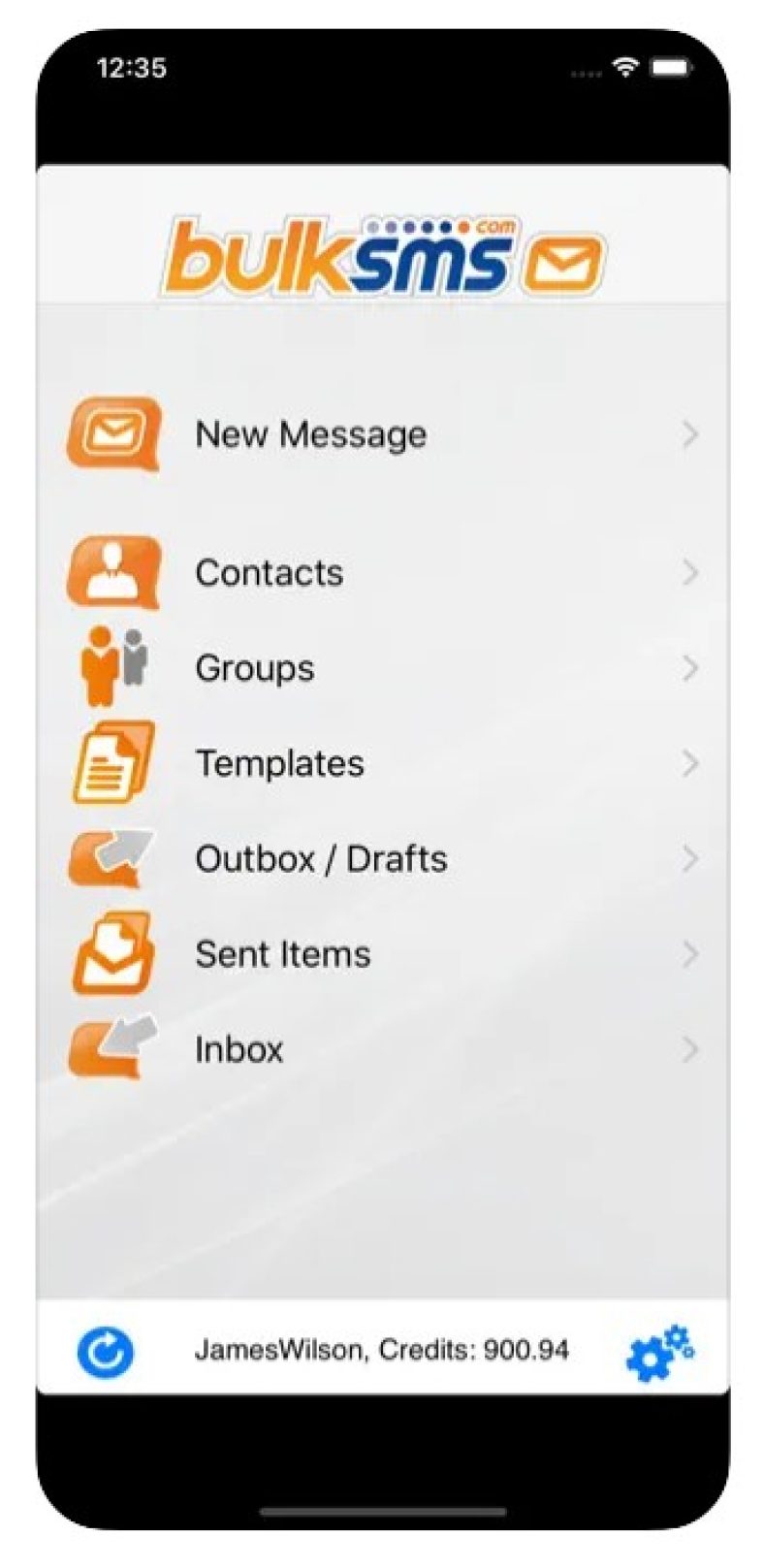Screen dimensions: 764x1568
Task: Open Contacts using the person icon
Action: [113, 572]
